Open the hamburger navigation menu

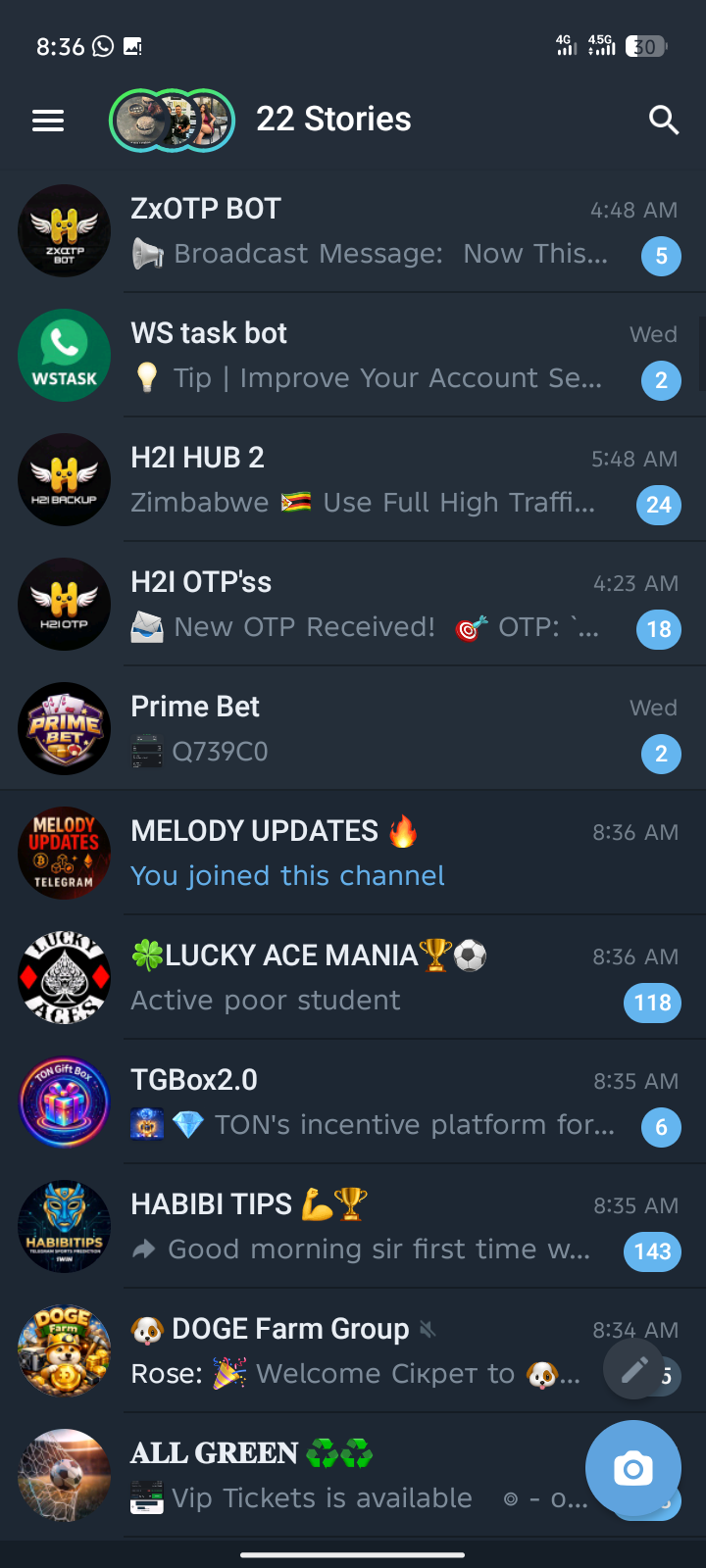(x=48, y=121)
